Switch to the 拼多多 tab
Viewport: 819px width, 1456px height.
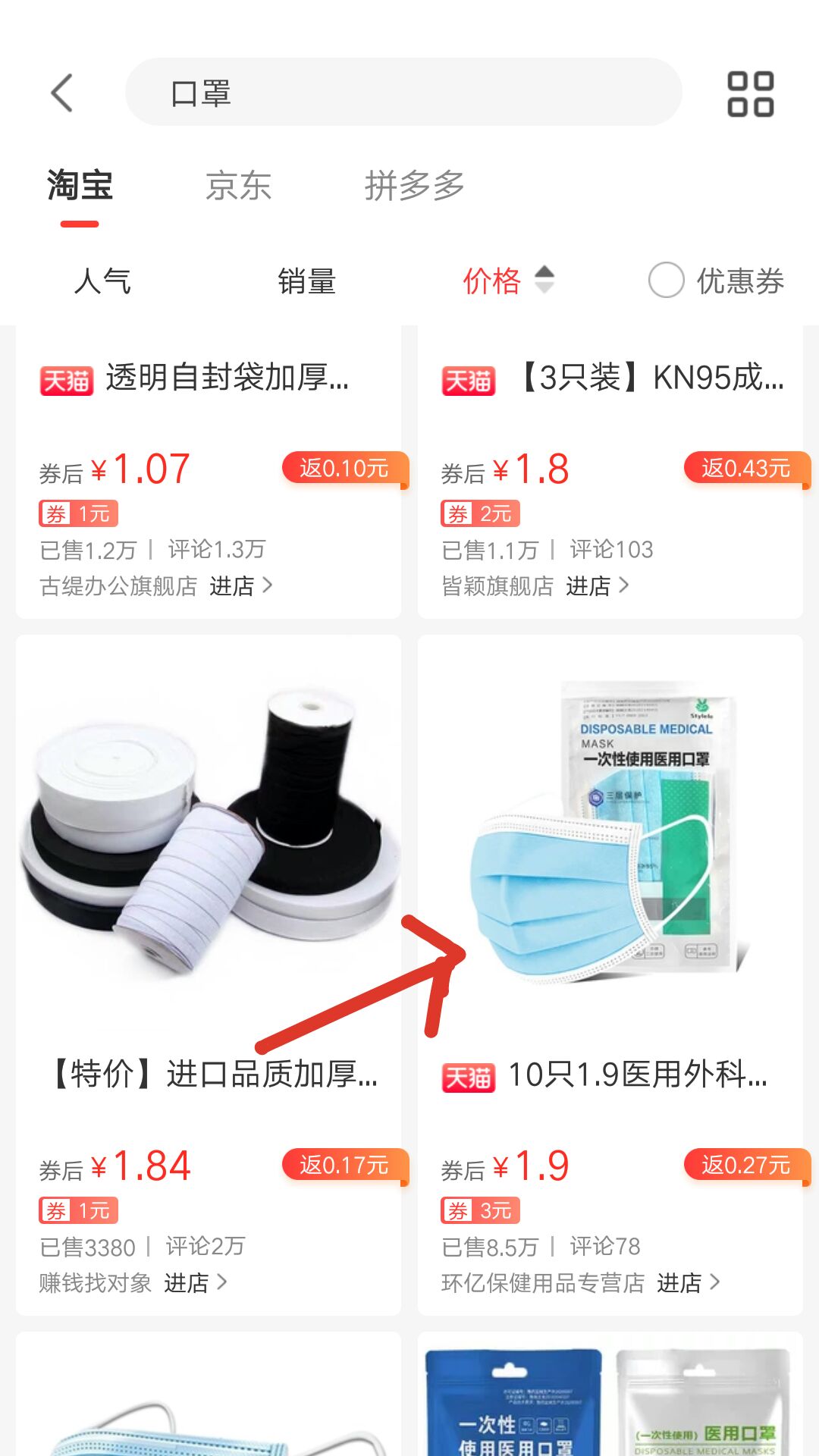pos(414,187)
